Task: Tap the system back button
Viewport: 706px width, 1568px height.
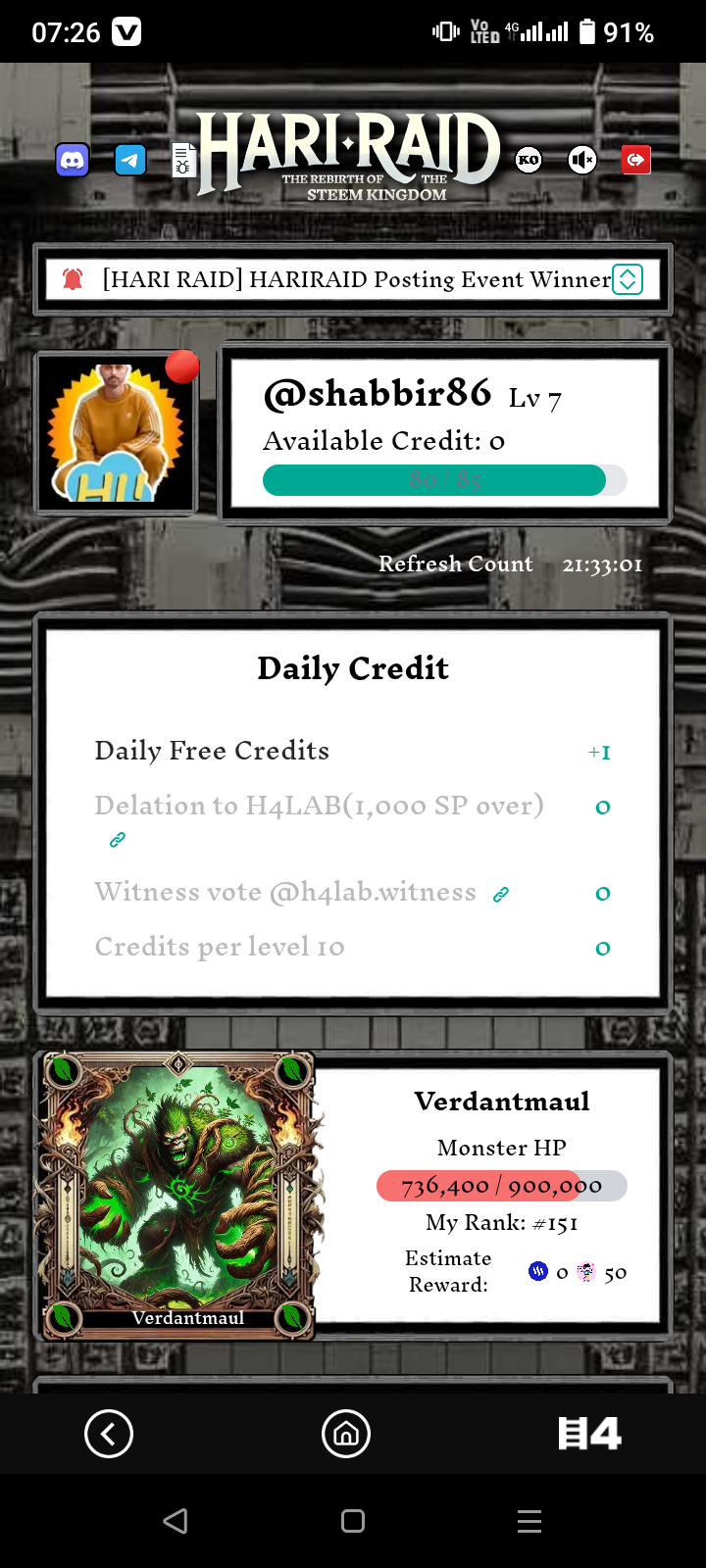Action: [x=176, y=1521]
